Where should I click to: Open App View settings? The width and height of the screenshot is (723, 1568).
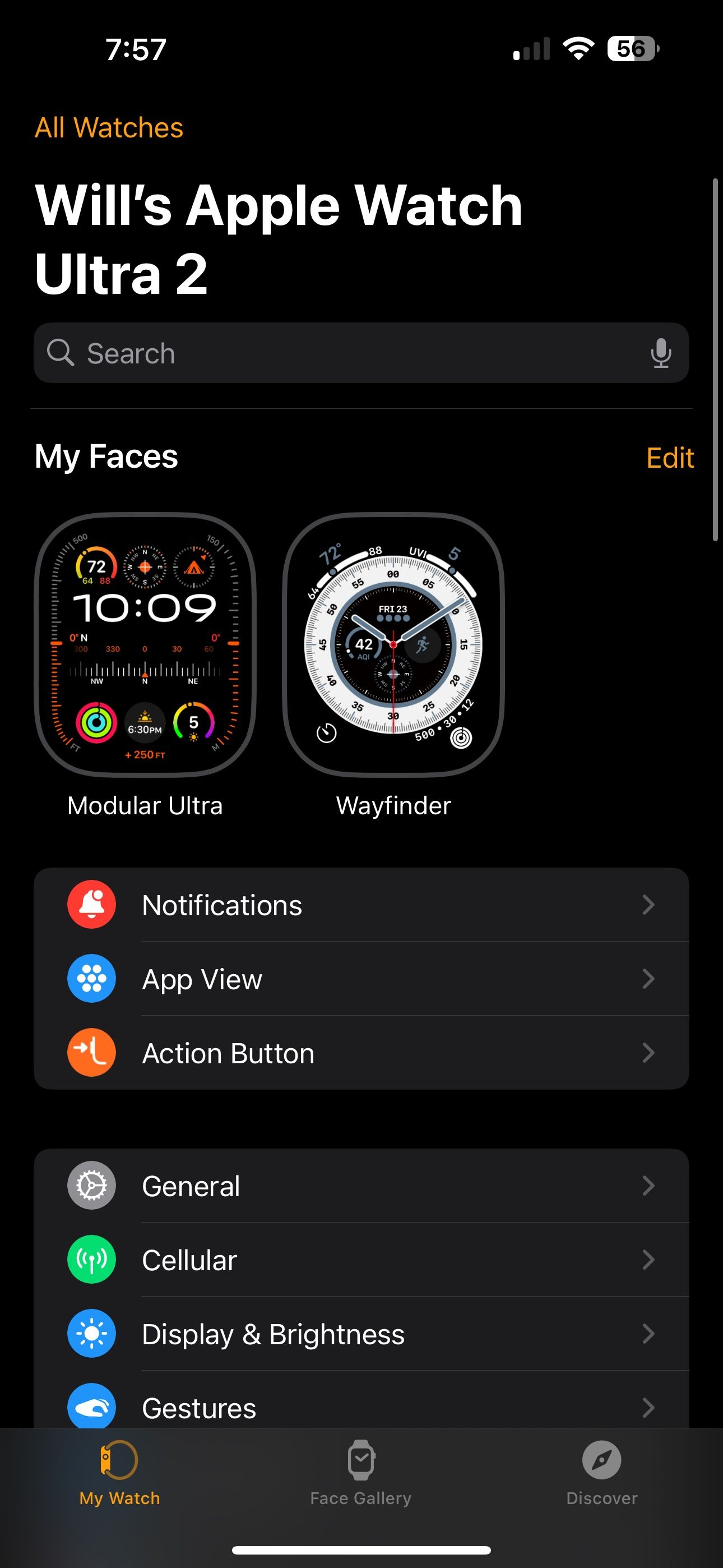coord(361,979)
